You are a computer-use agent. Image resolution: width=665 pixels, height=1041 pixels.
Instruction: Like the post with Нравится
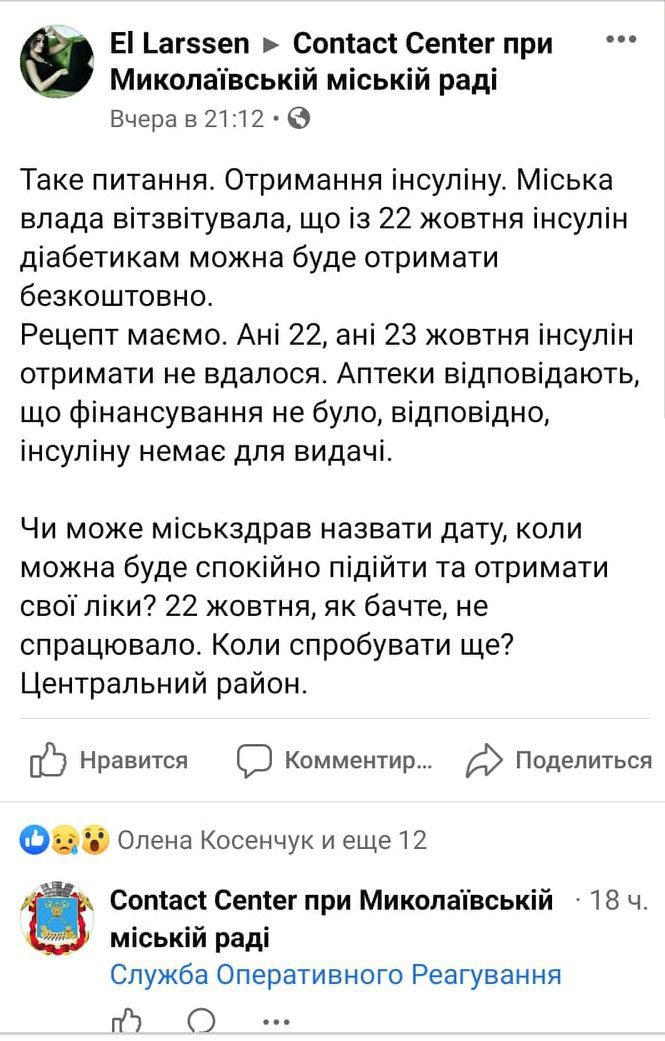pyautogui.click(x=110, y=761)
